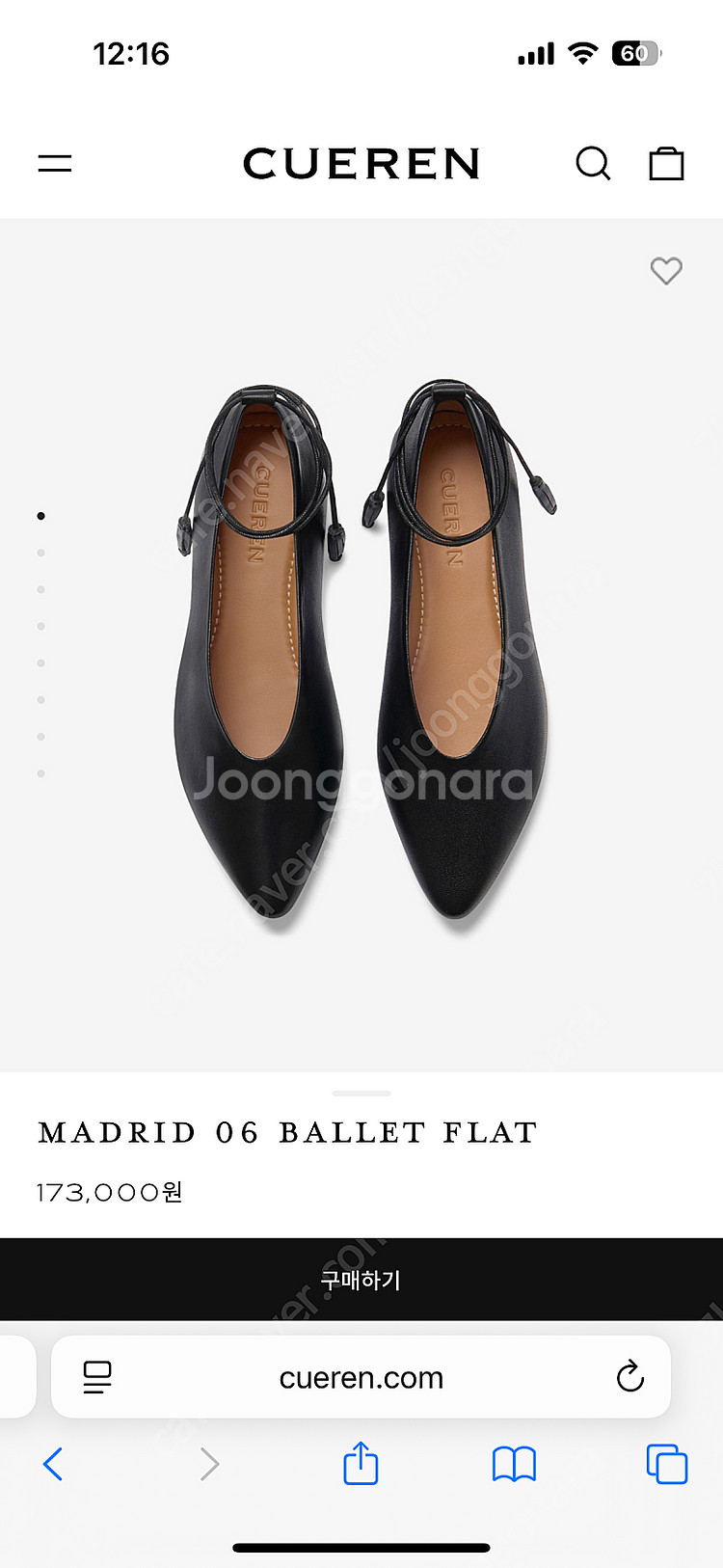Open the shopping bag
The height and width of the screenshot is (1568, 723).
(x=666, y=164)
